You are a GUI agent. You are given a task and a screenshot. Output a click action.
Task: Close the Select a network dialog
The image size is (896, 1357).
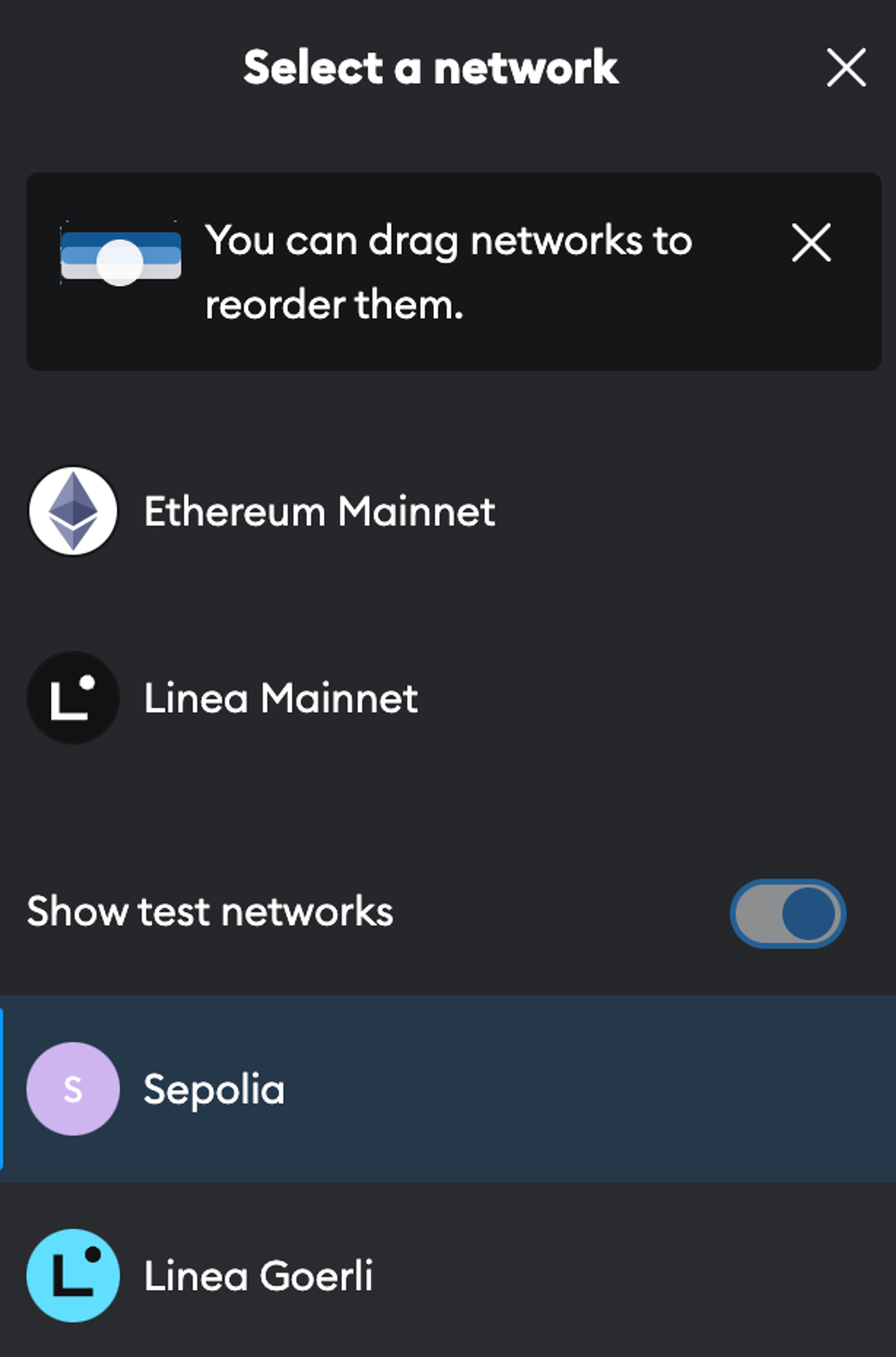pos(846,67)
